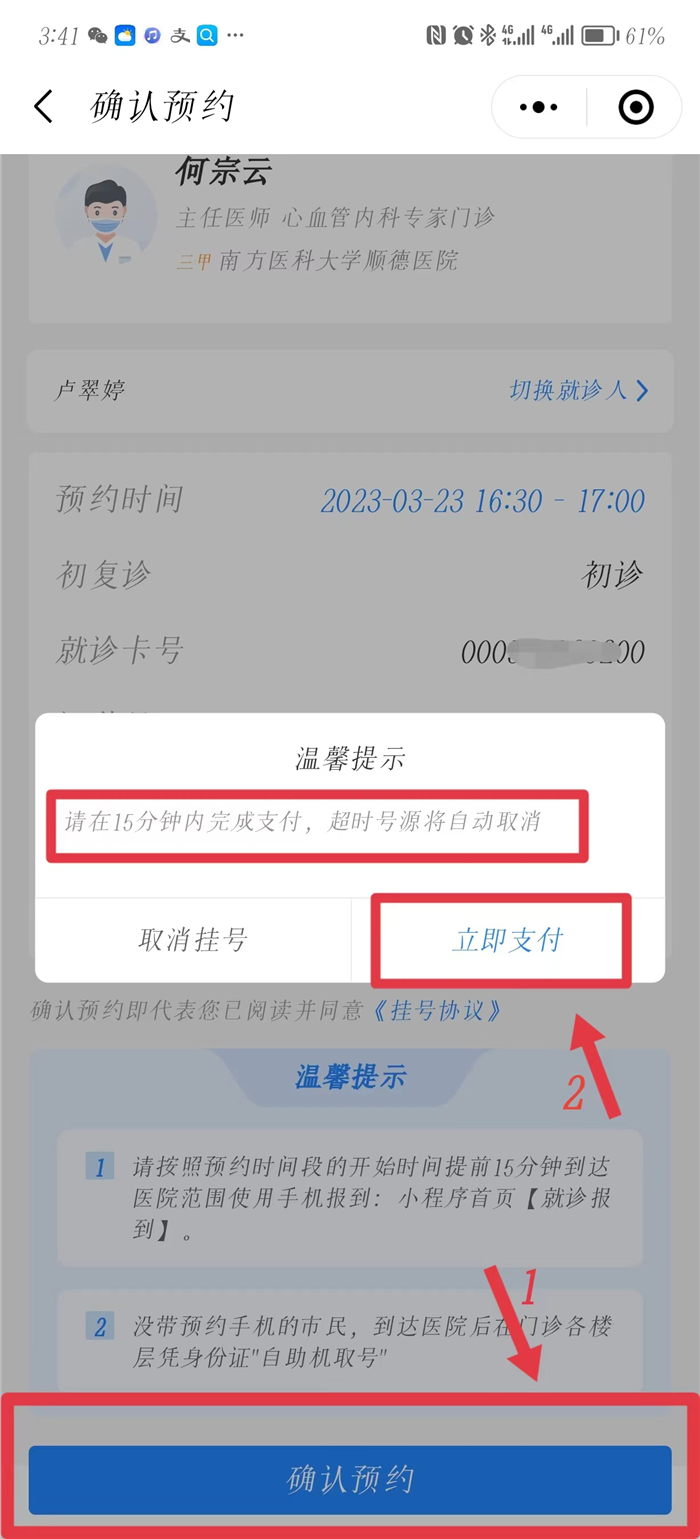The image size is (700, 1539).
Task: Go back from 确认预约 page
Action: 43,106
